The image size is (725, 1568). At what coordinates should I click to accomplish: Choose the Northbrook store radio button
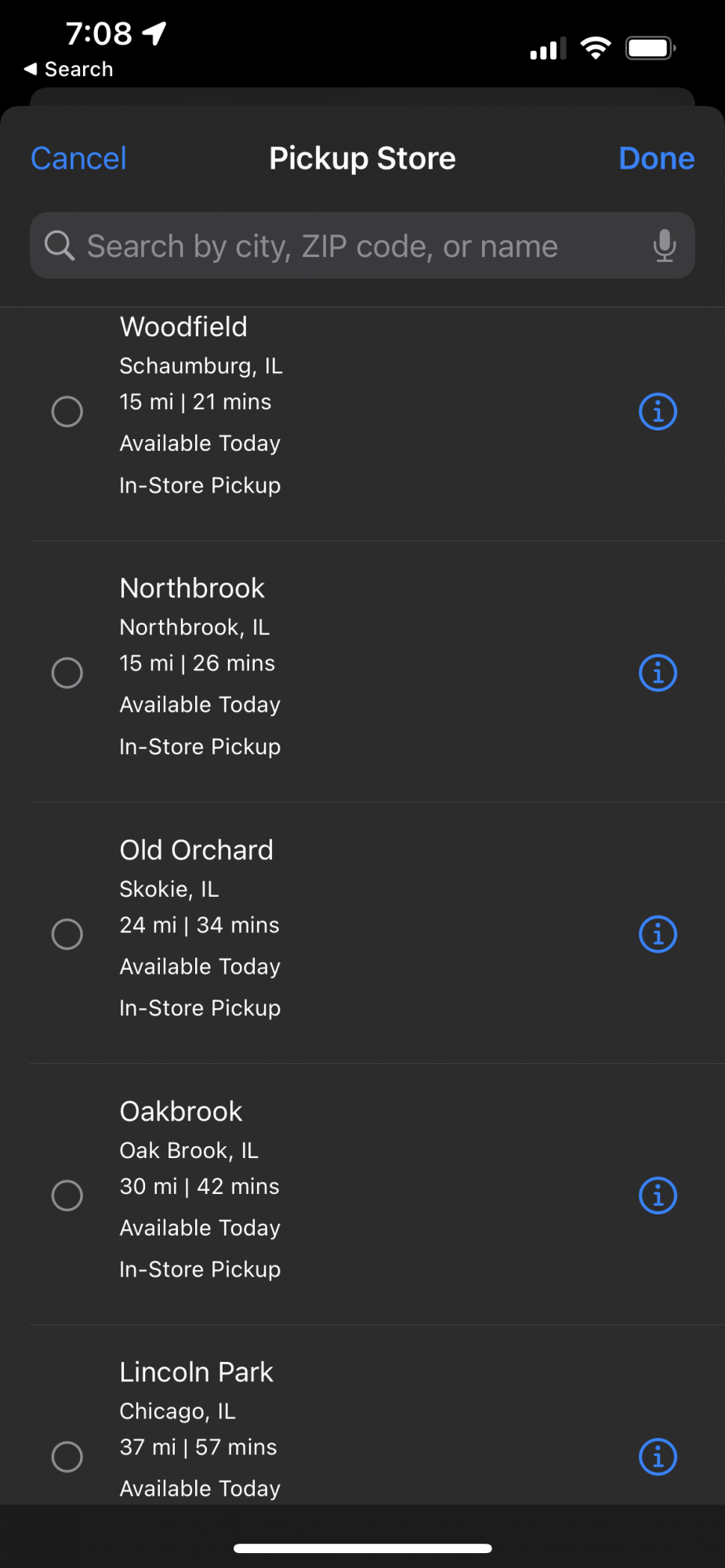point(67,673)
